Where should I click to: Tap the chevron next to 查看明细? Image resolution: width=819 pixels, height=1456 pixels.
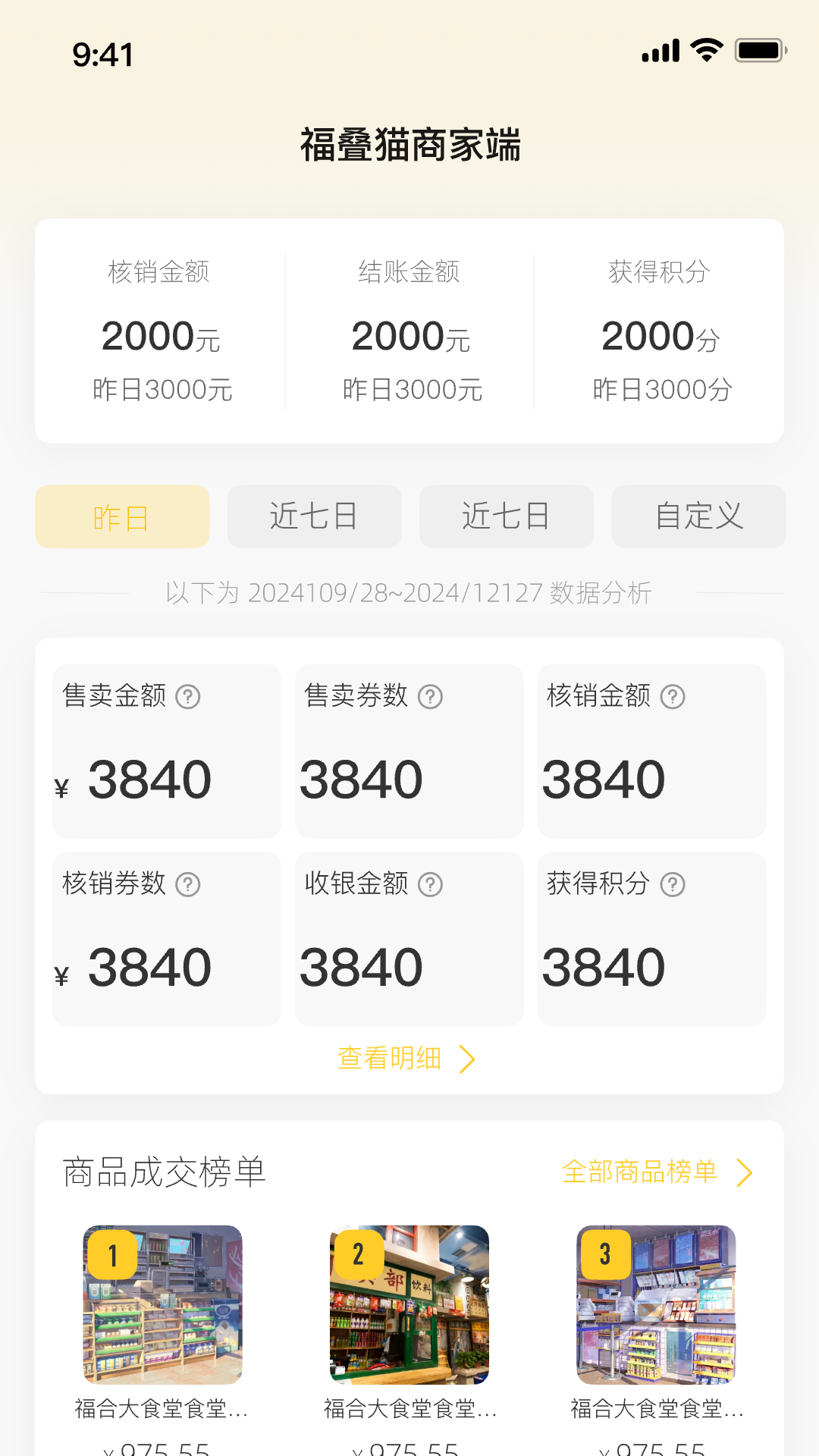pyautogui.click(x=468, y=1058)
